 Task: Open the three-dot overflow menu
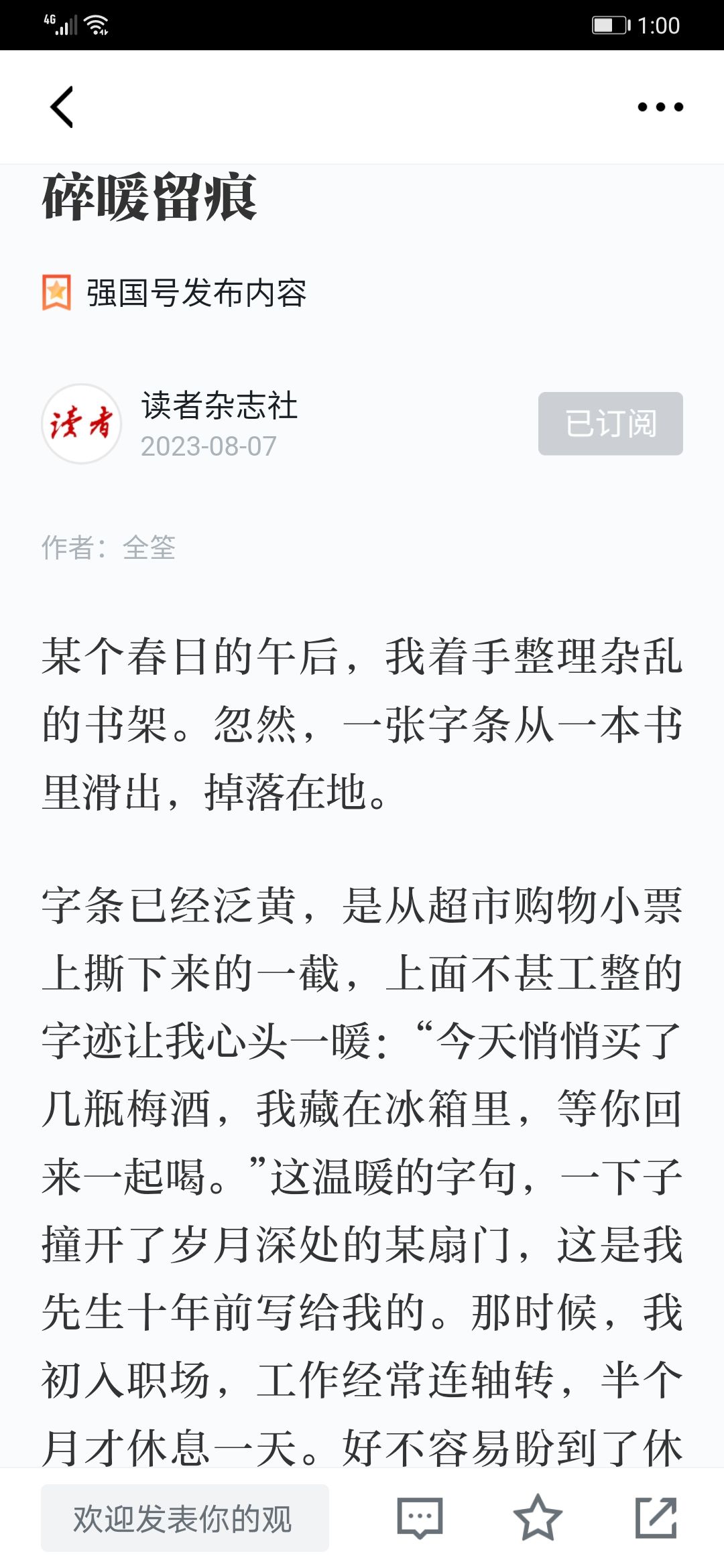point(660,107)
